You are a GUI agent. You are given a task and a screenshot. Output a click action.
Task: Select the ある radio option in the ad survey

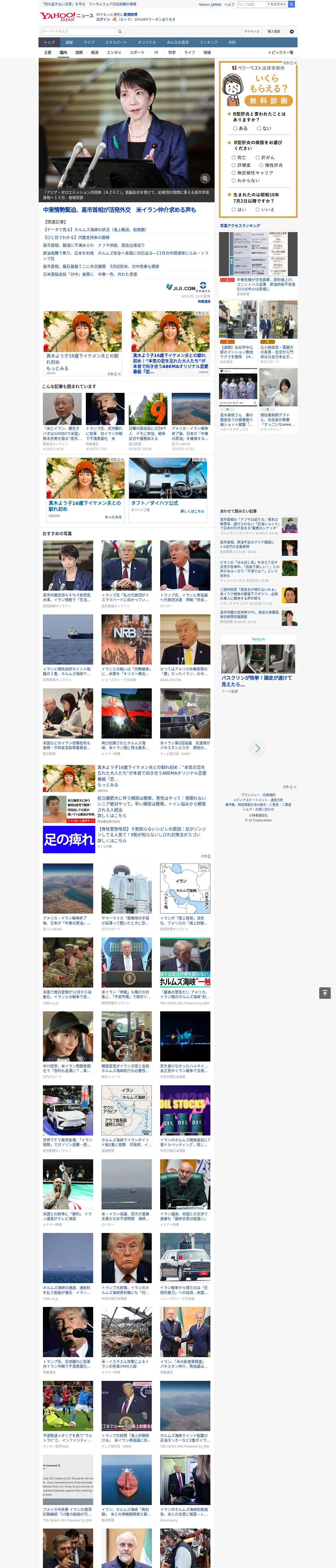pyautogui.click(x=240, y=128)
